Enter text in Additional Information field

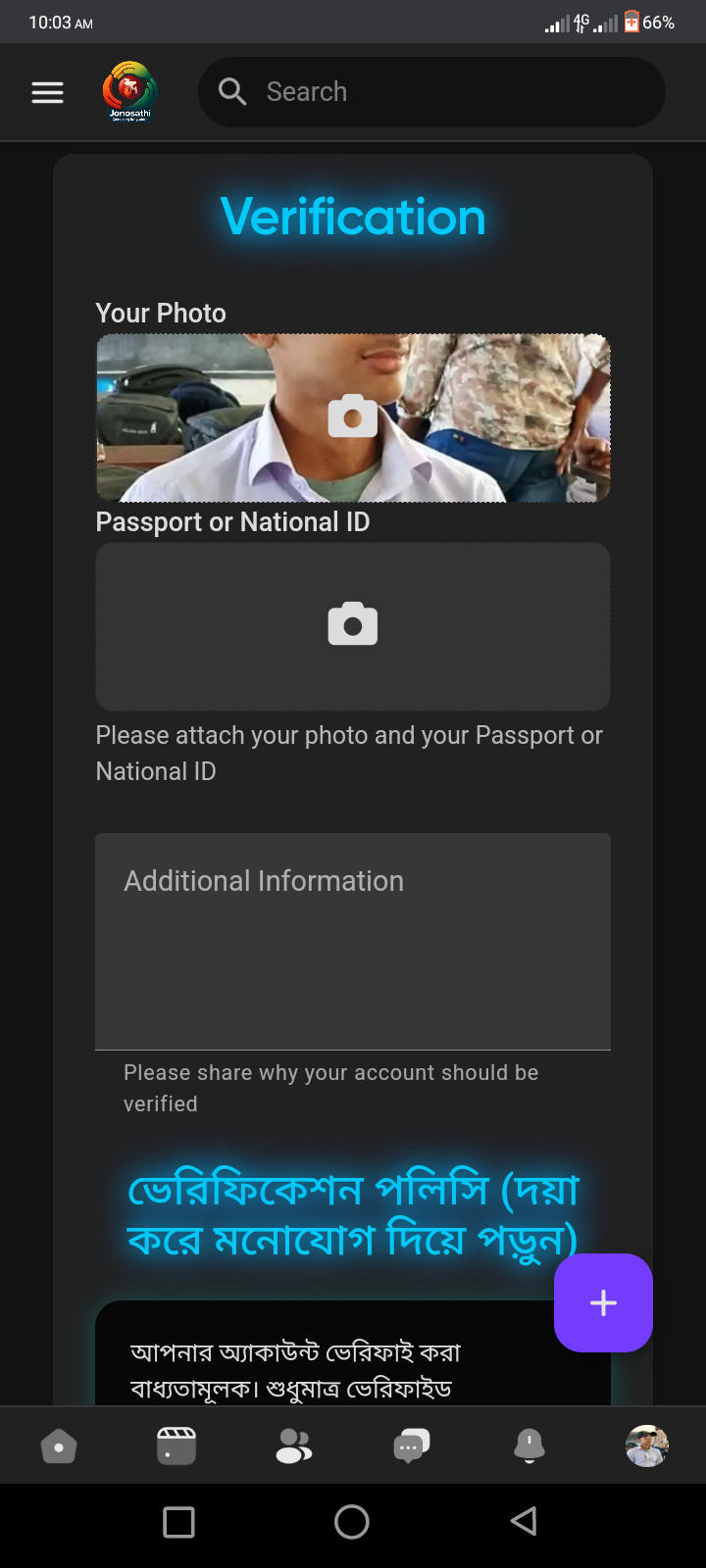click(353, 941)
